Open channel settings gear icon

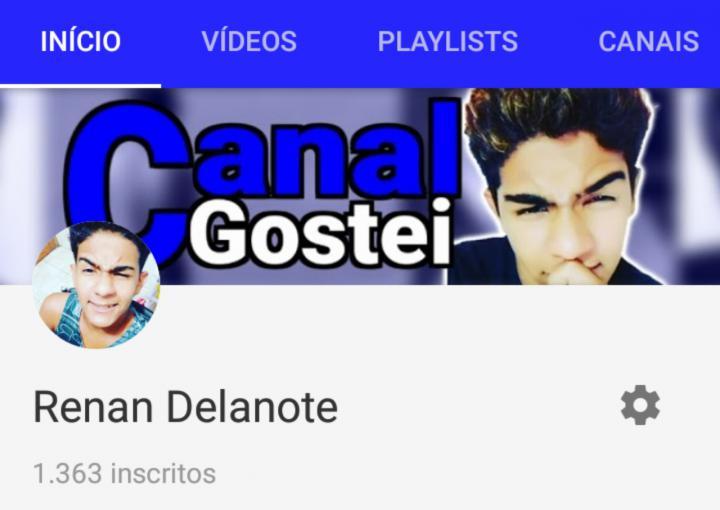tap(640, 406)
